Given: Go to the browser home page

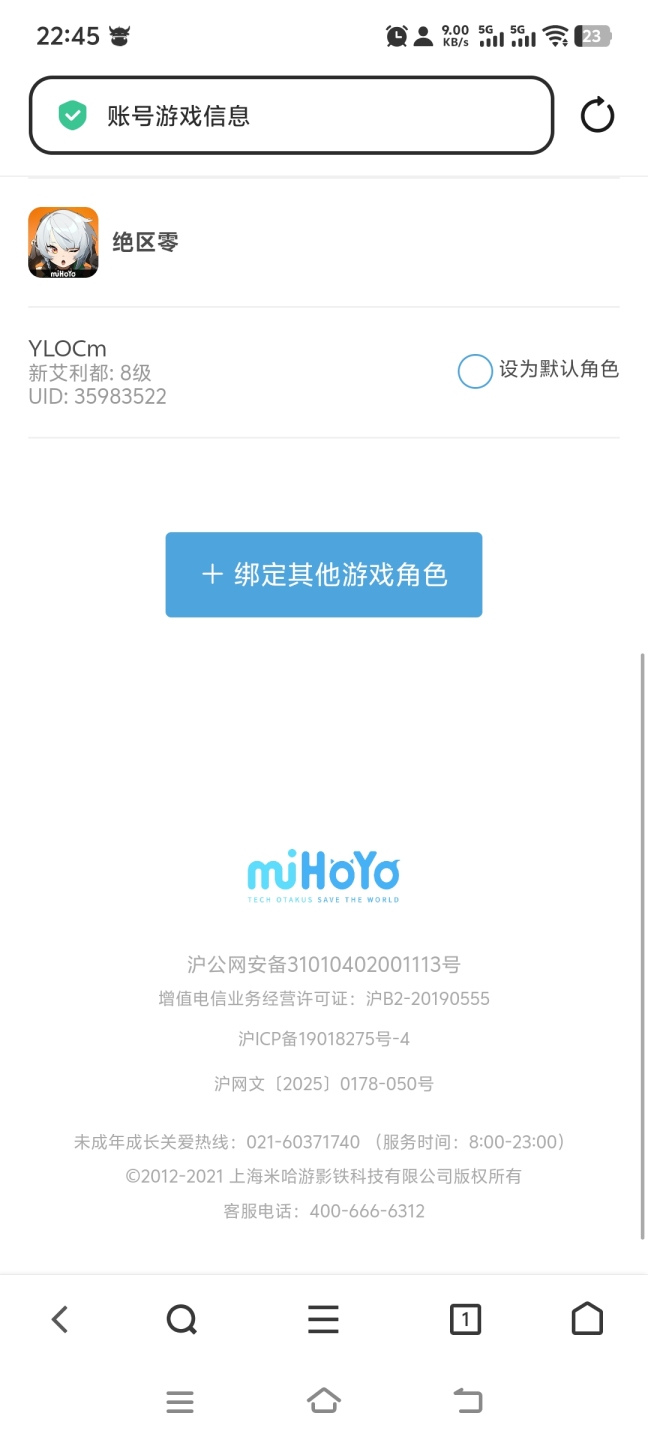Looking at the screenshot, I should click(587, 1320).
